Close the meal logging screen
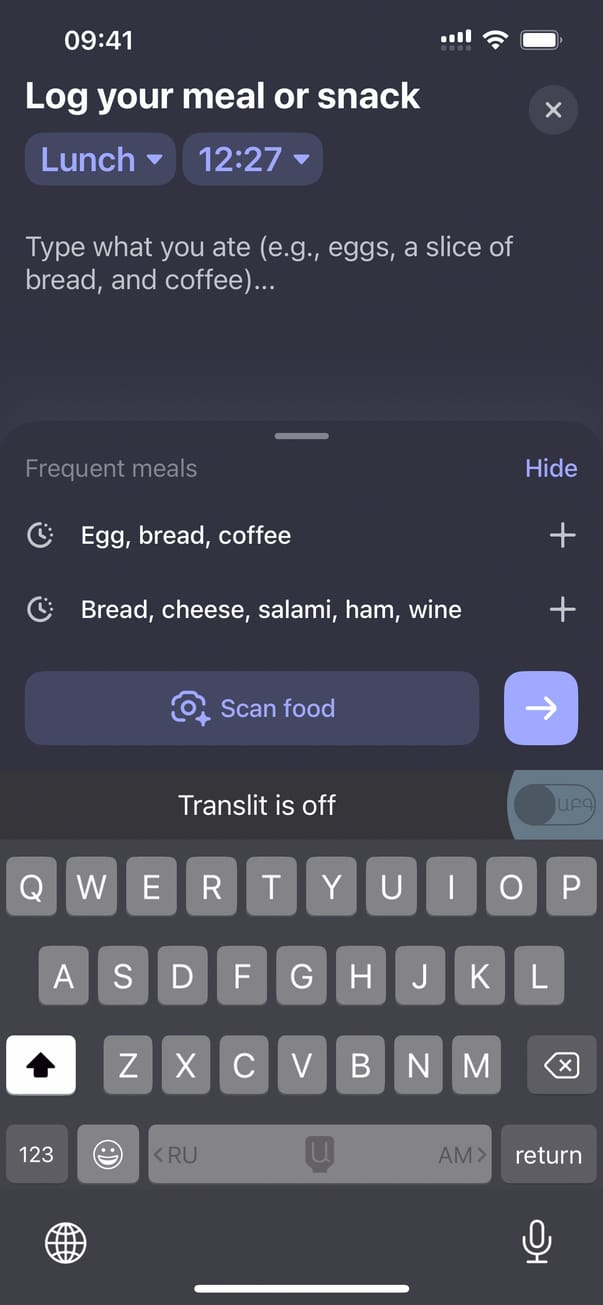The width and height of the screenshot is (603, 1305). tap(553, 110)
